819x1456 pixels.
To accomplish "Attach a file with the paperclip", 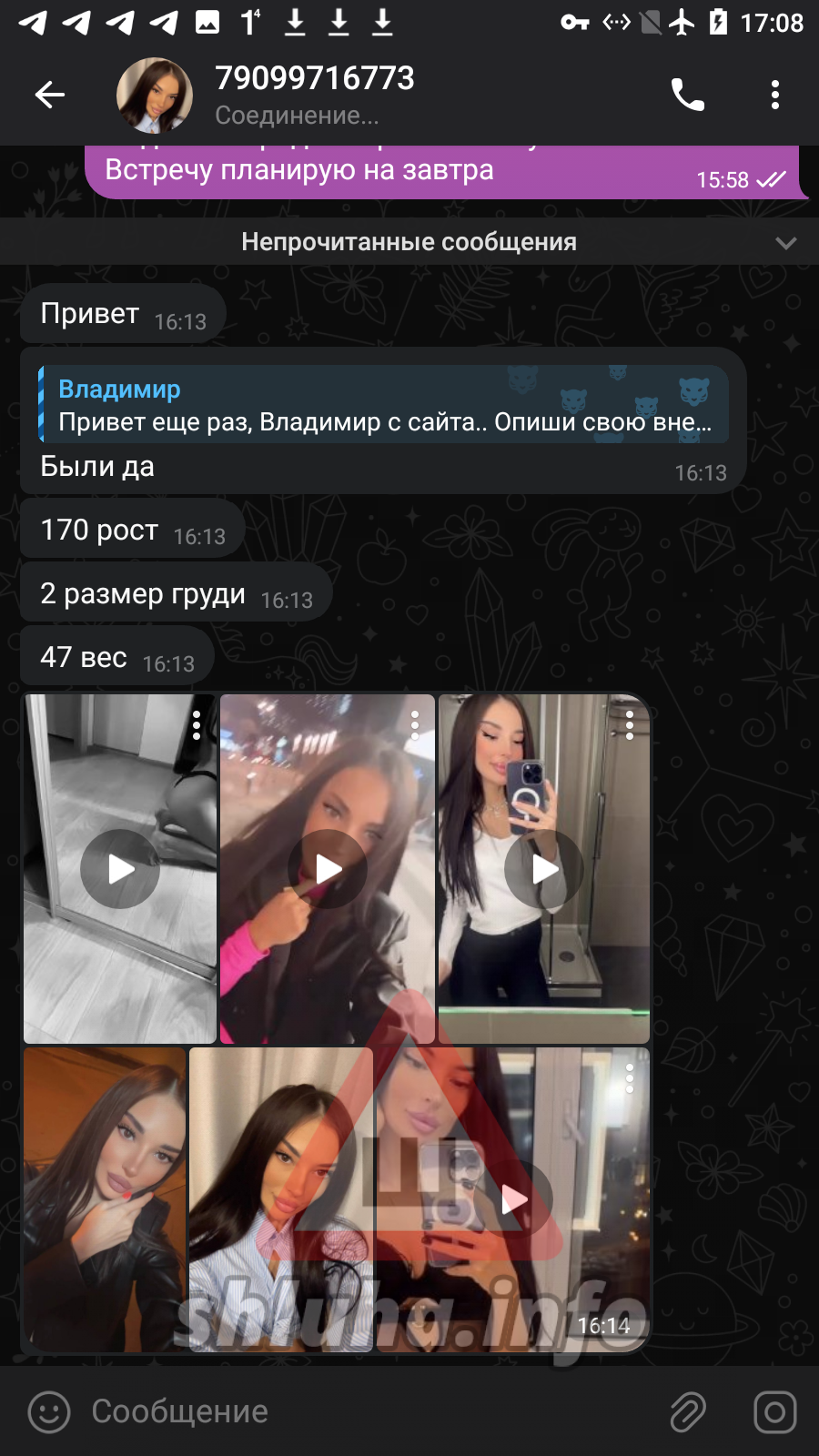I will [688, 1412].
